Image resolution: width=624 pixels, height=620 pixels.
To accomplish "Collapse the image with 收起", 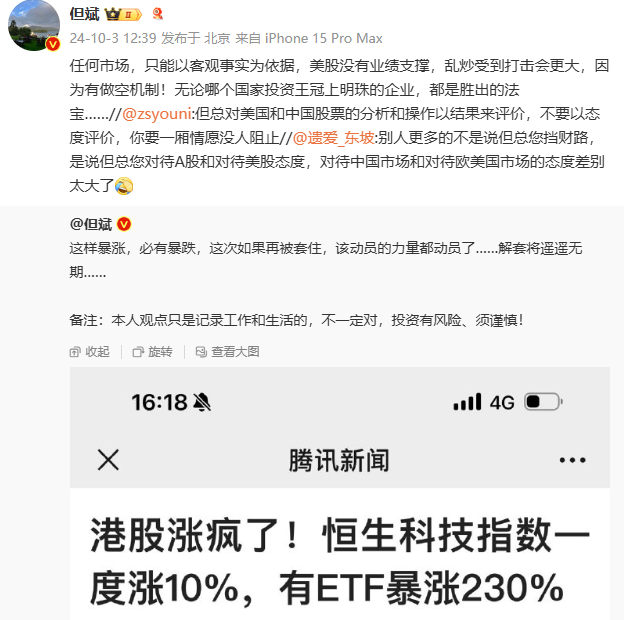I will pyautogui.click(x=89, y=351).
